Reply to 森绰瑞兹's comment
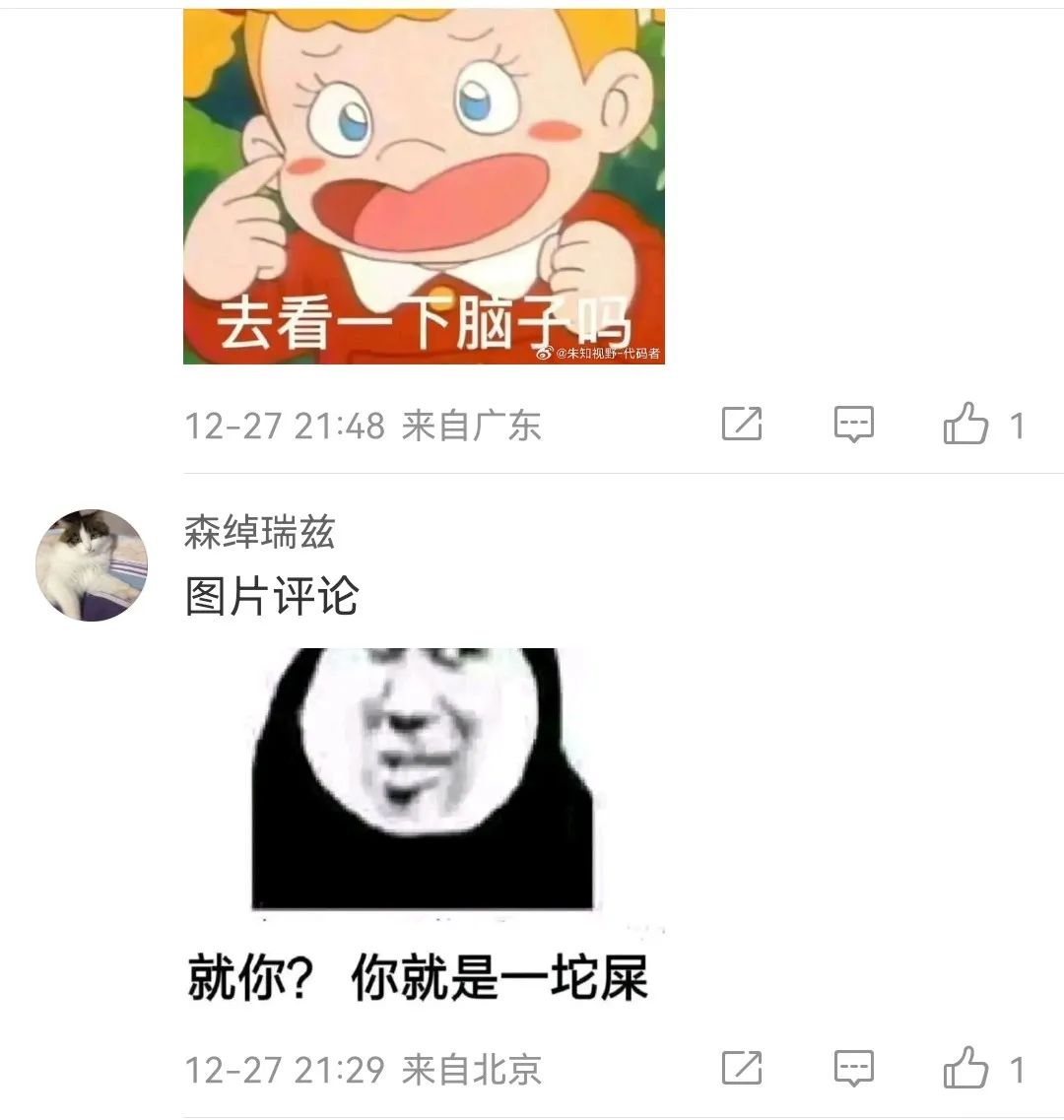Image resolution: width=1064 pixels, height=1120 pixels. click(x=853, y=1068)
